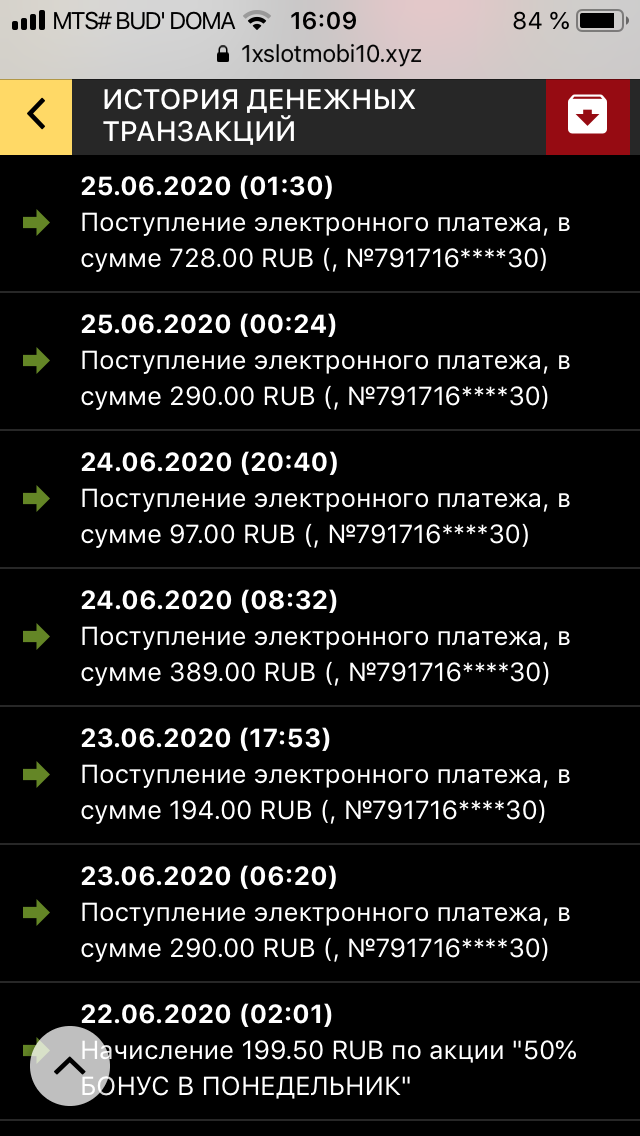Tap the scroll-to-top chevron button
Viewport: 640px width, 1136px height.
pyautogui.click(x=69, y=1065)
